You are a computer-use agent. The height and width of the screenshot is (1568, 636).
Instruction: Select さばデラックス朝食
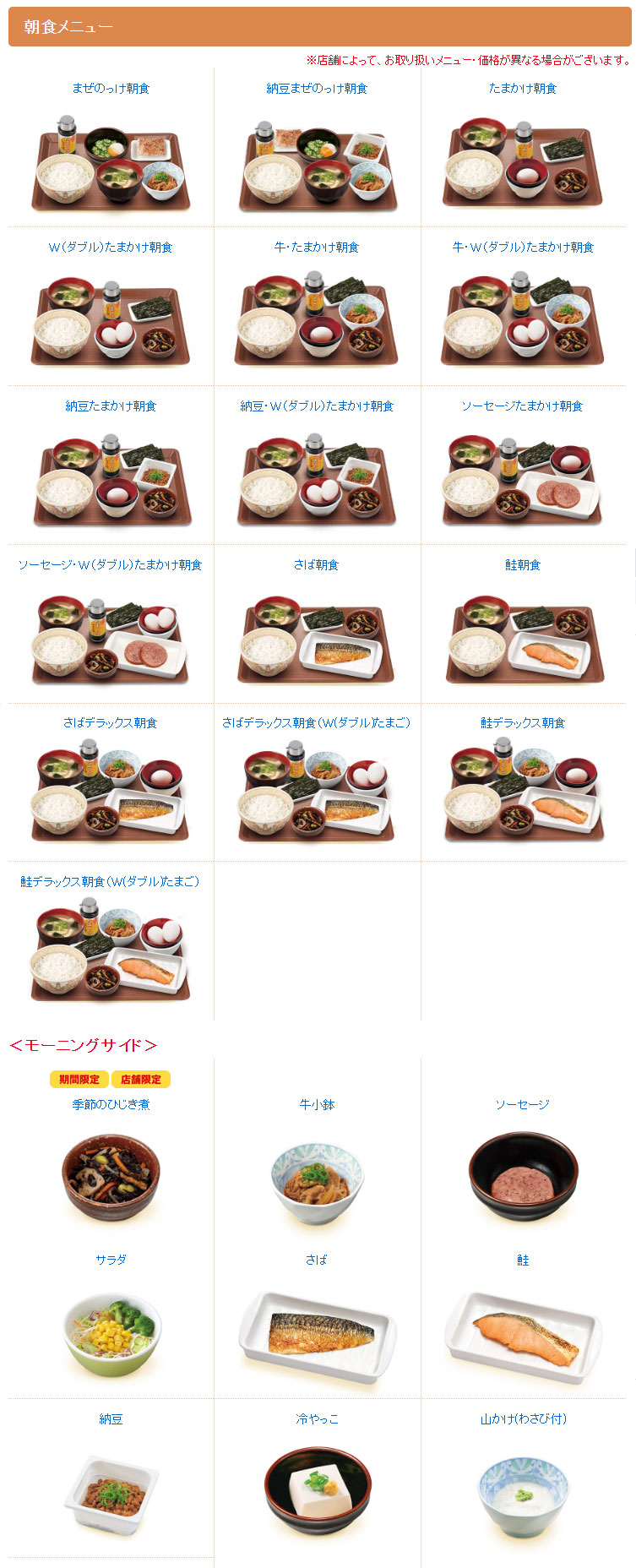(x=111, y=723)
